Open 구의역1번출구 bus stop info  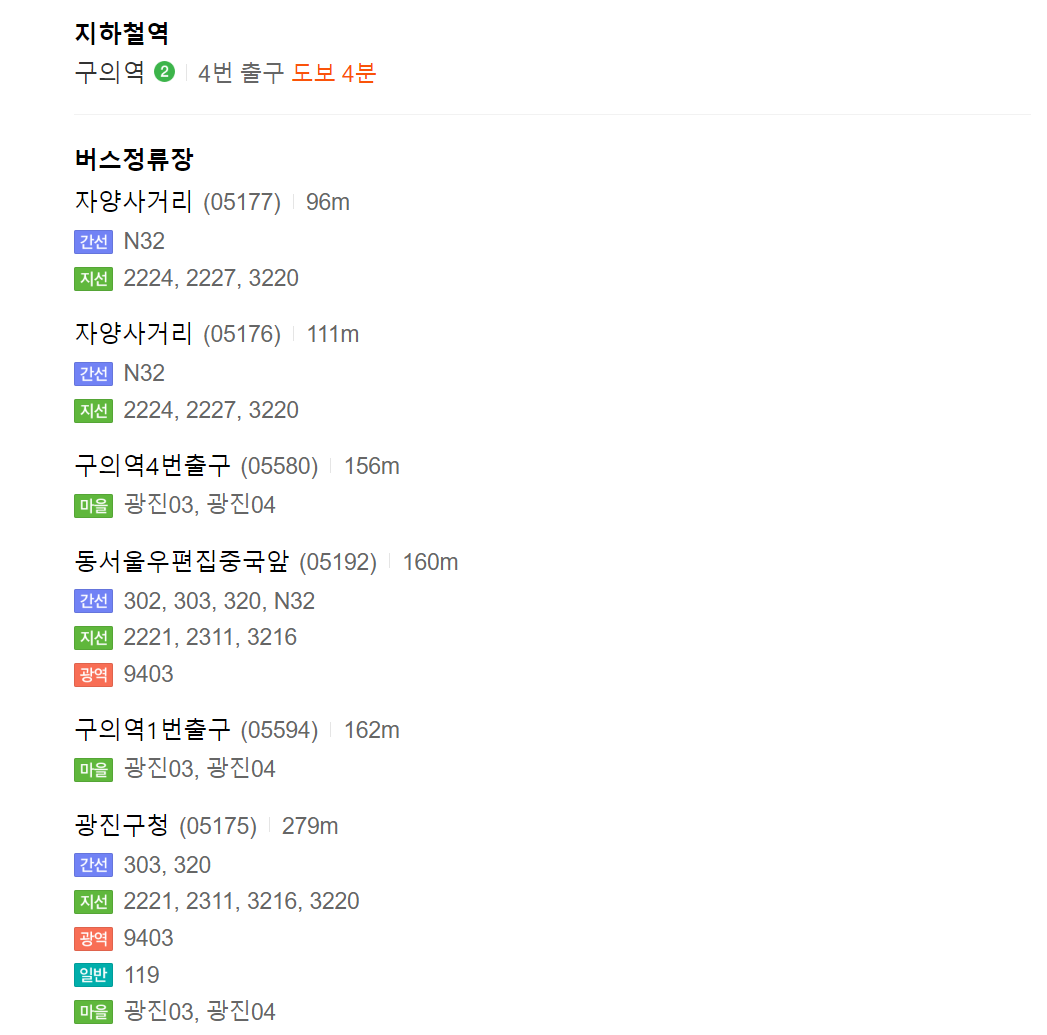click(152, 730)
